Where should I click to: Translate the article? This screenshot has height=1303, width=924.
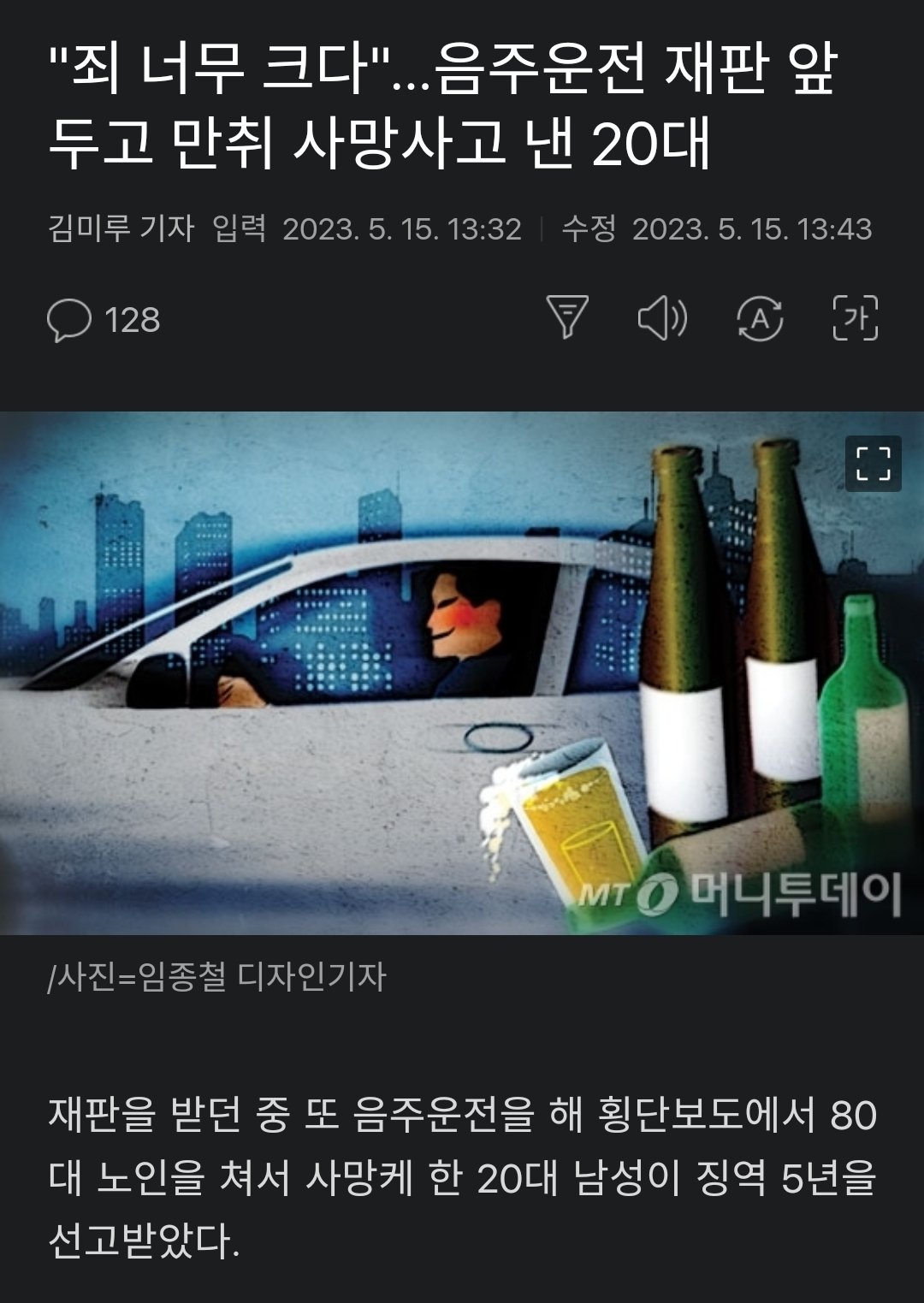[760, 319]
